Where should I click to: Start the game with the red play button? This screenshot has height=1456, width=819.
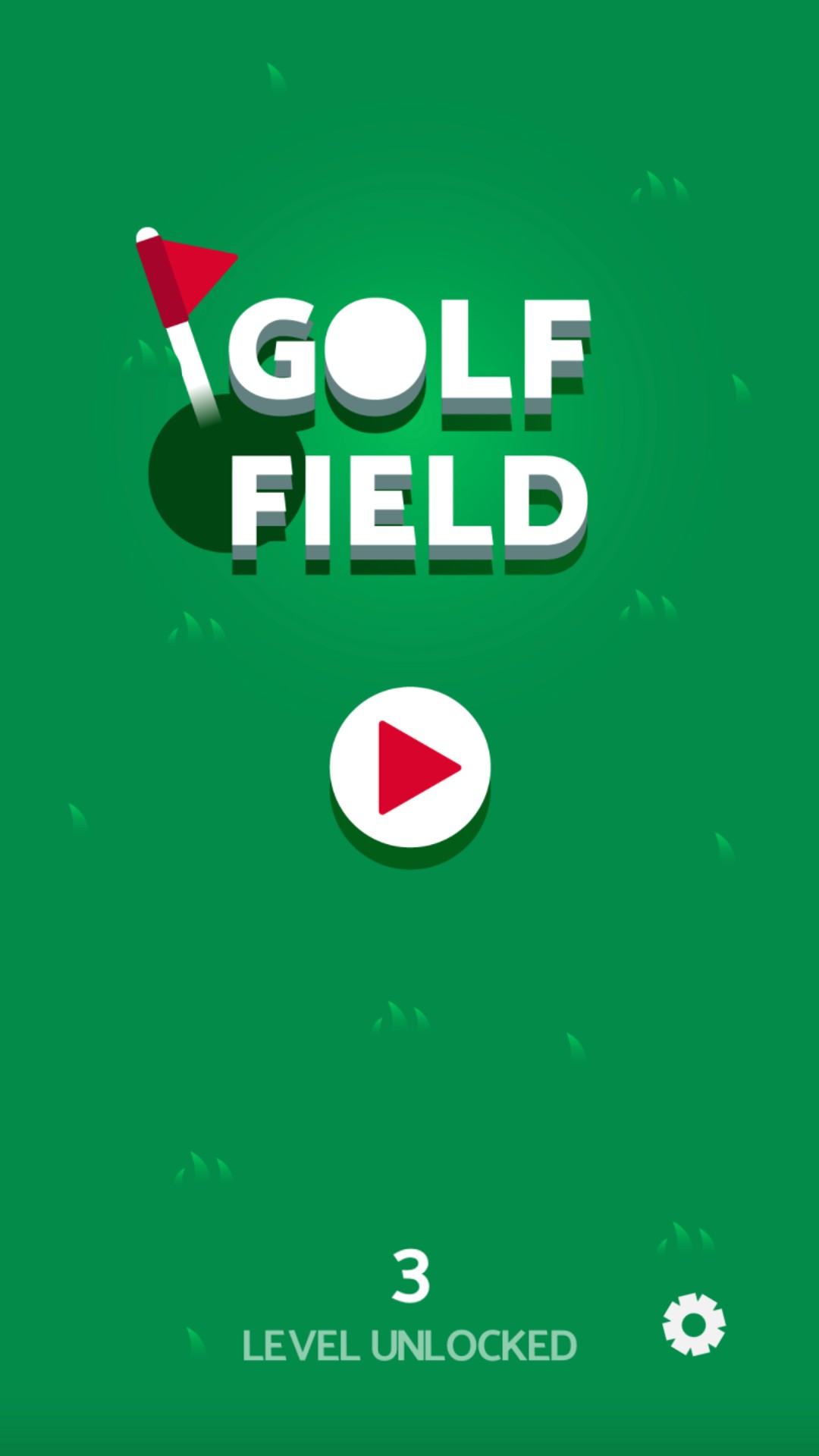coord(410,767)
